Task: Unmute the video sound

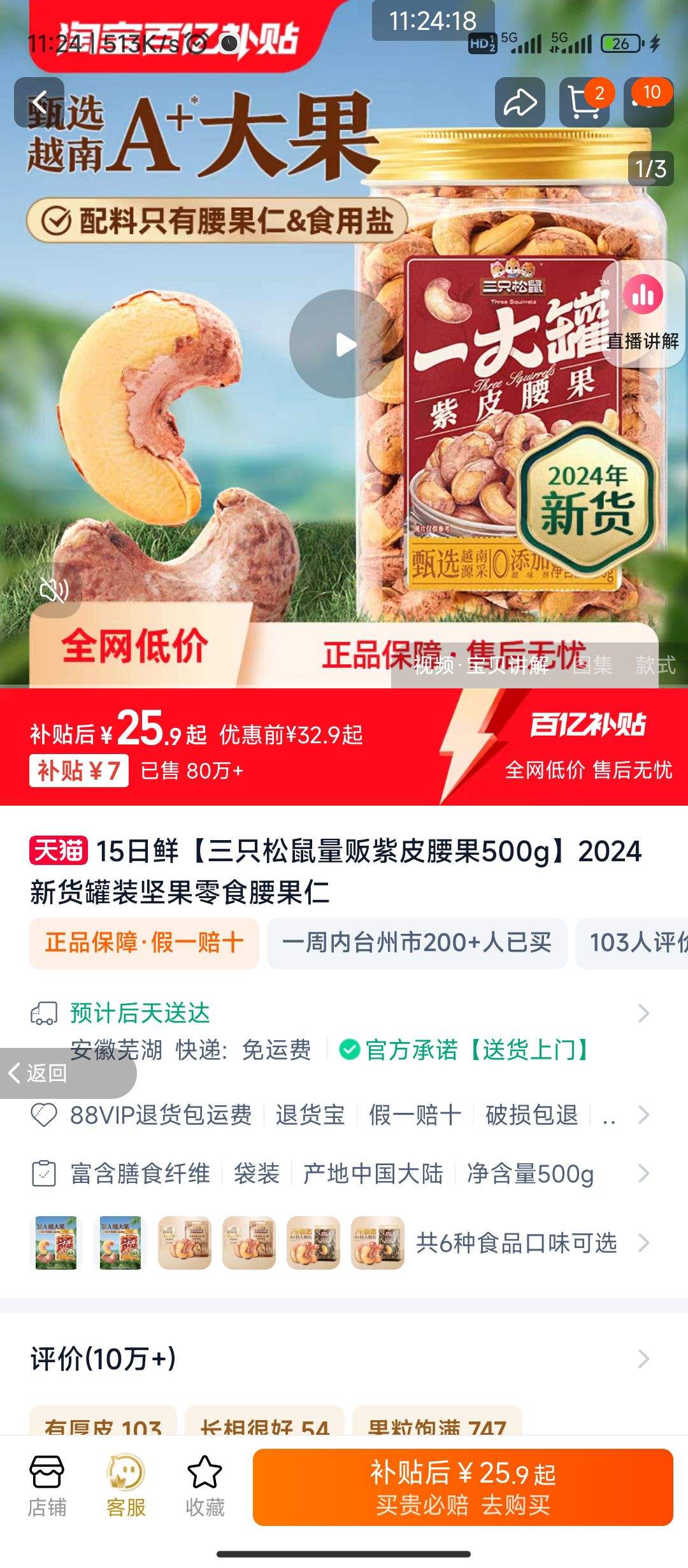Action: point(55,592)
